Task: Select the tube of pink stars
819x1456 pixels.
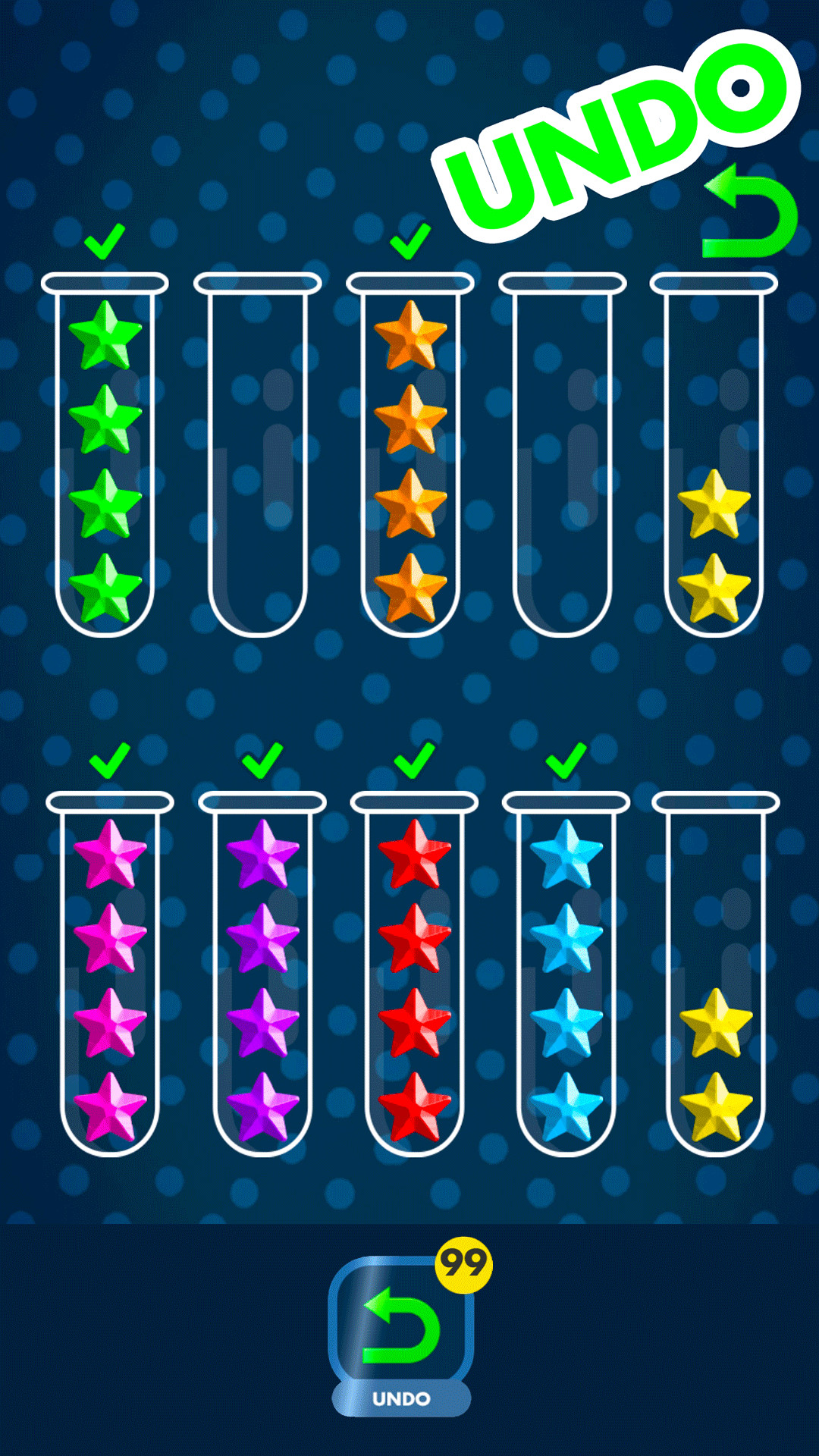Action: click(x=110, y=974)
